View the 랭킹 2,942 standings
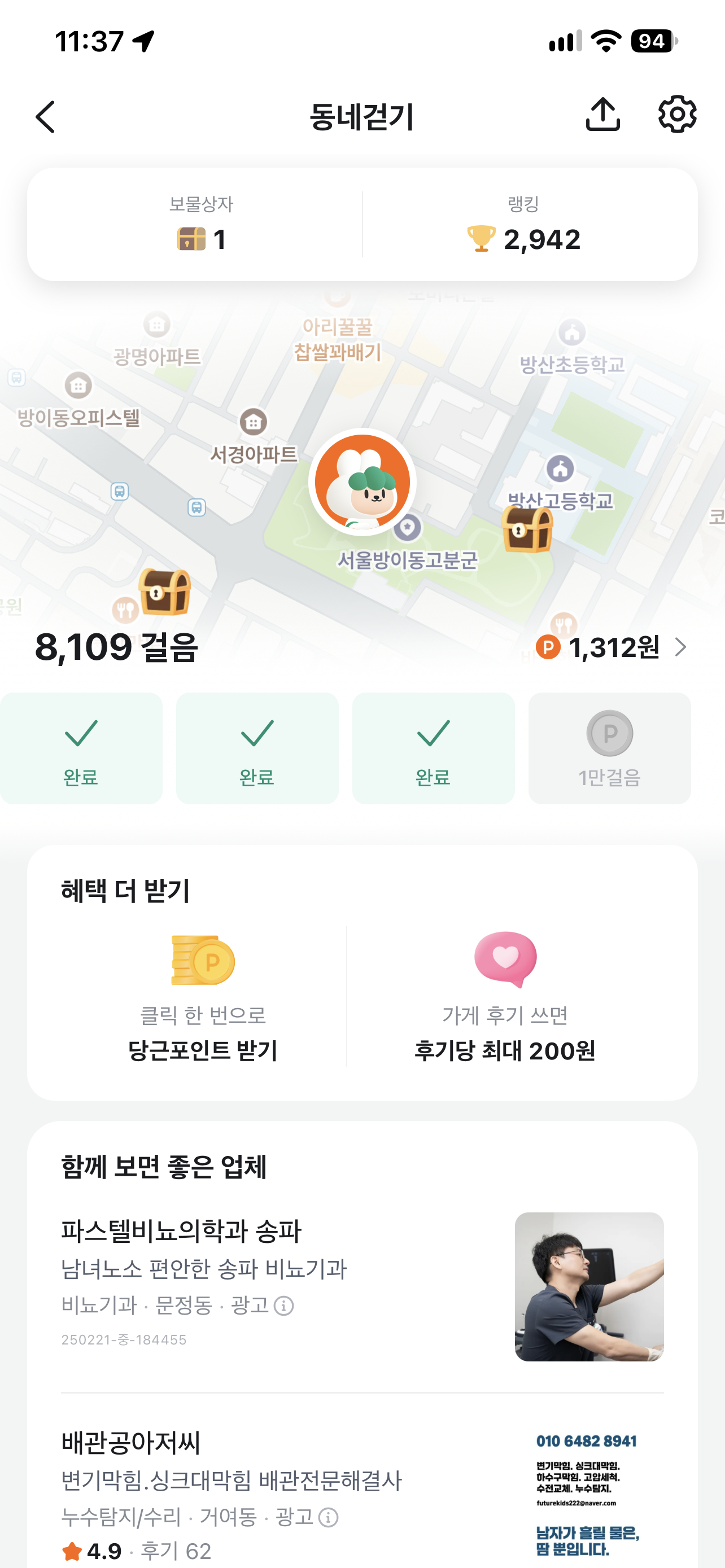This screenshot has height=1568, width=725. 523,224
